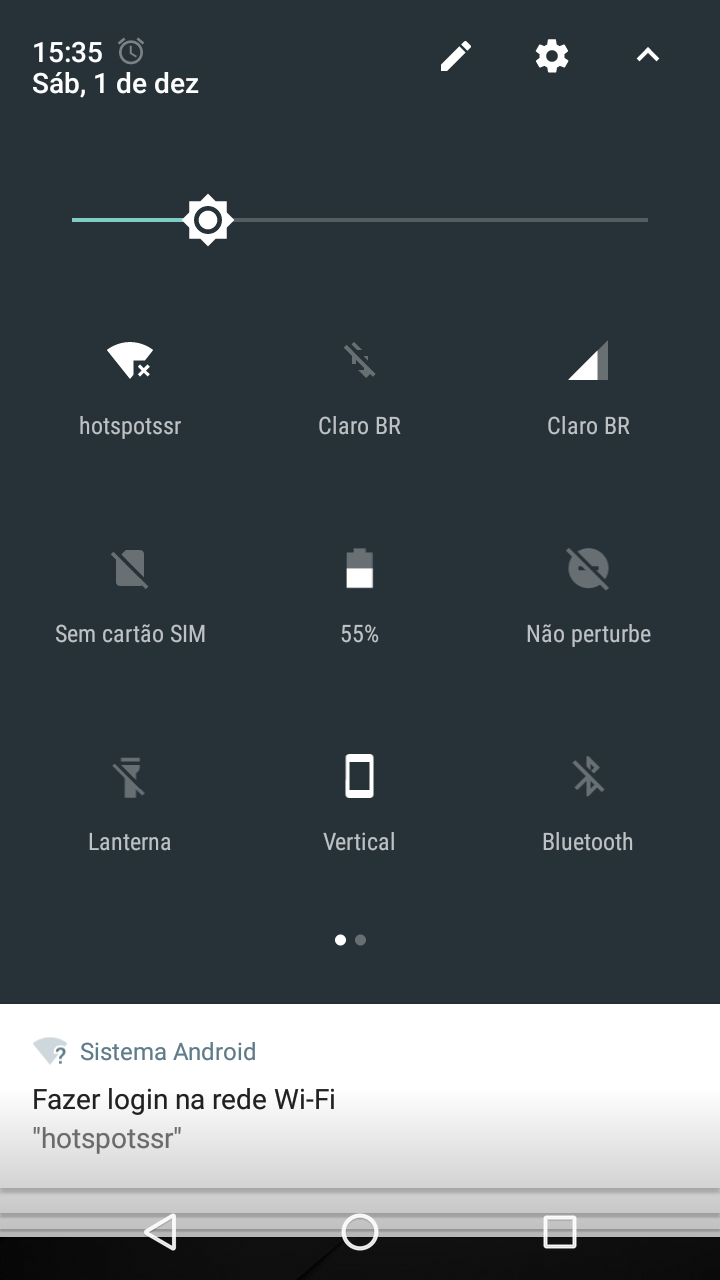720x1280 pixels.
Task: Open system settings gear
Action: click(552, 56)
